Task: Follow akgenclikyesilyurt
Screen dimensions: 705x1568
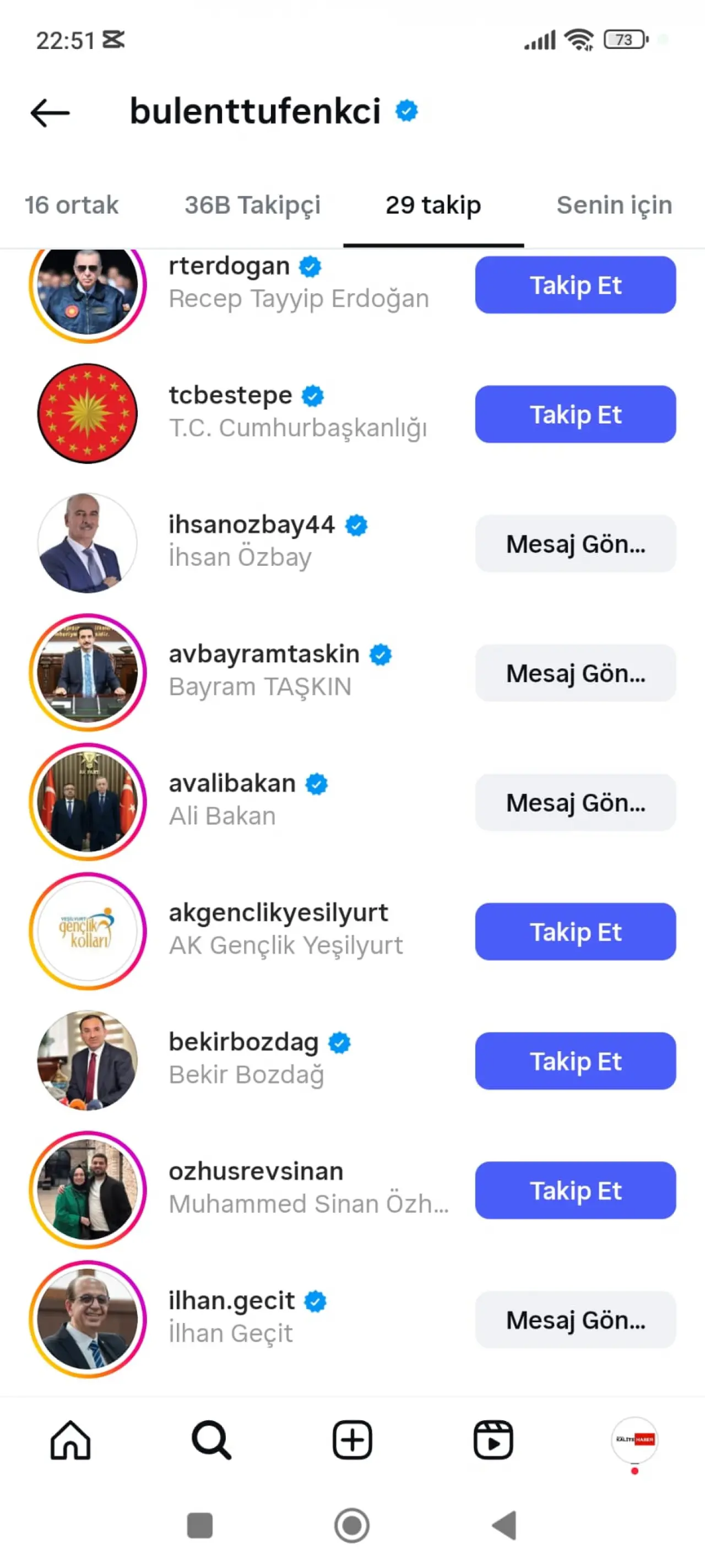Action: (575, 932)
